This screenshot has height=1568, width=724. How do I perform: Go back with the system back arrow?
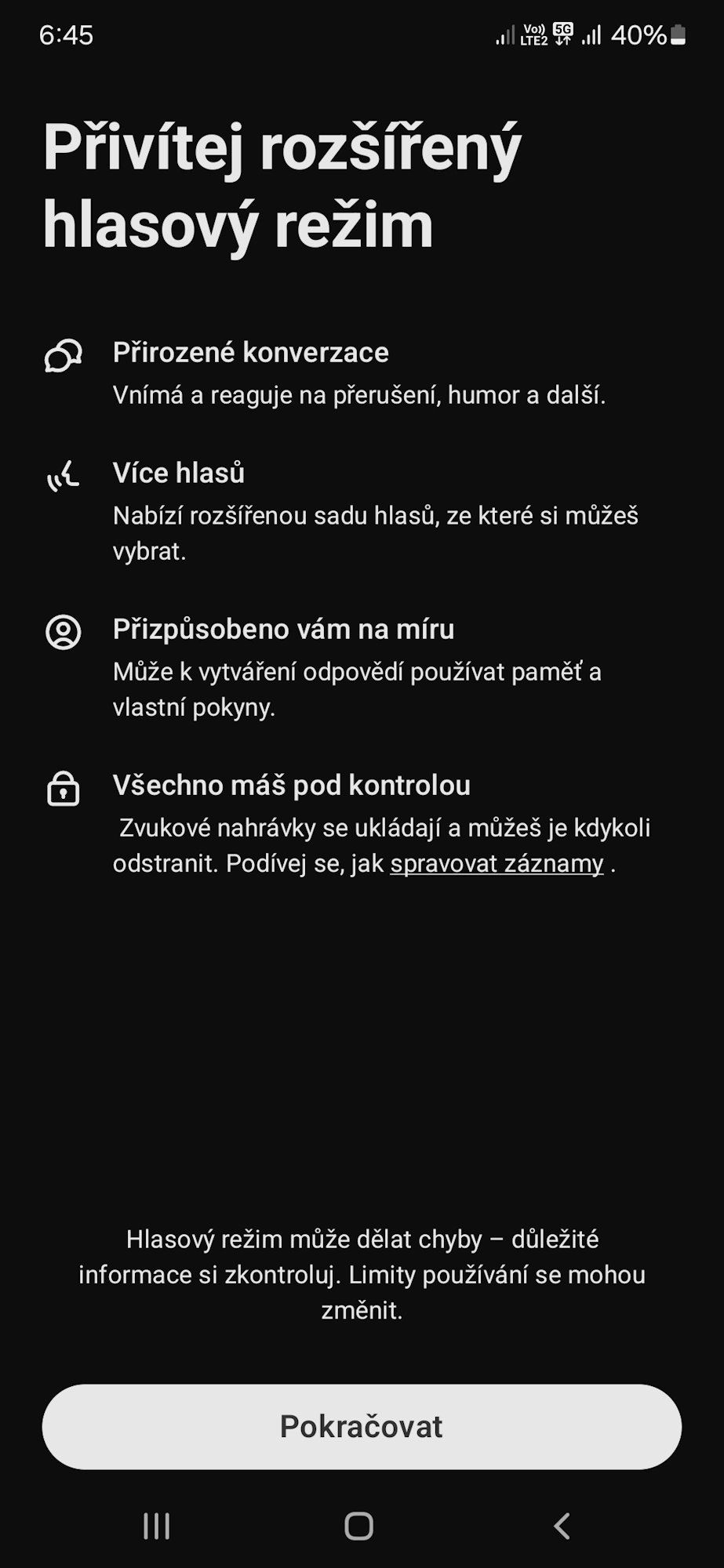562,1526
